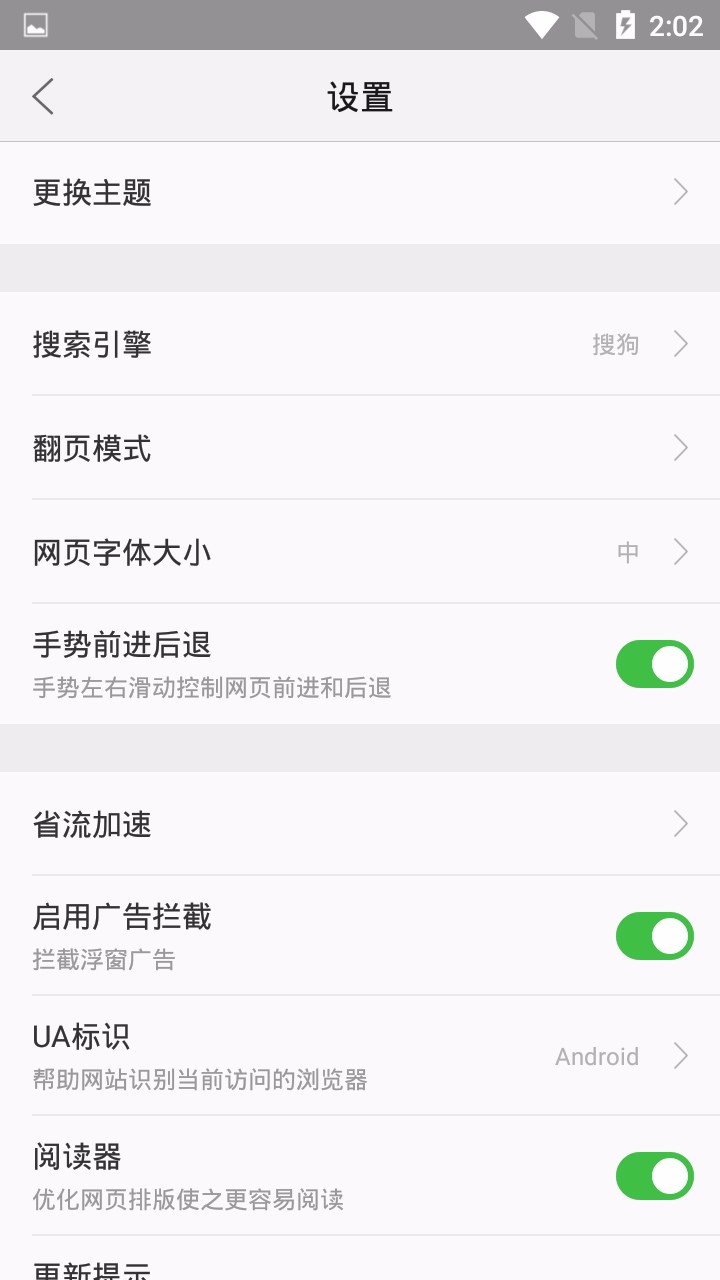Click the no-SIM icon in the status bar
The height and width of the screenshot is (1280, 720).
click(x=585, y=25)
